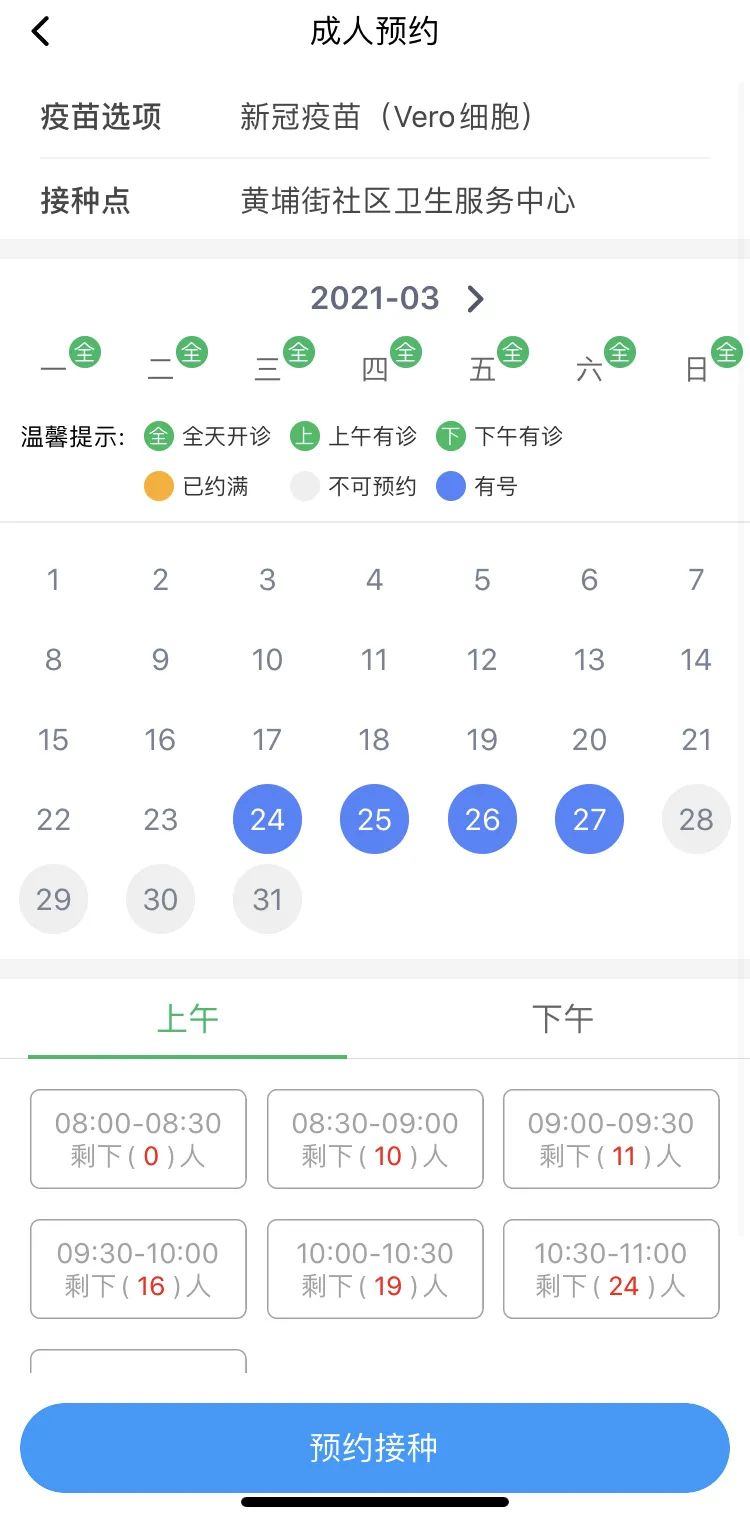The image size is (750, 1523).
Task: Tap the 预约接种 button
Action: (375, 1448)
